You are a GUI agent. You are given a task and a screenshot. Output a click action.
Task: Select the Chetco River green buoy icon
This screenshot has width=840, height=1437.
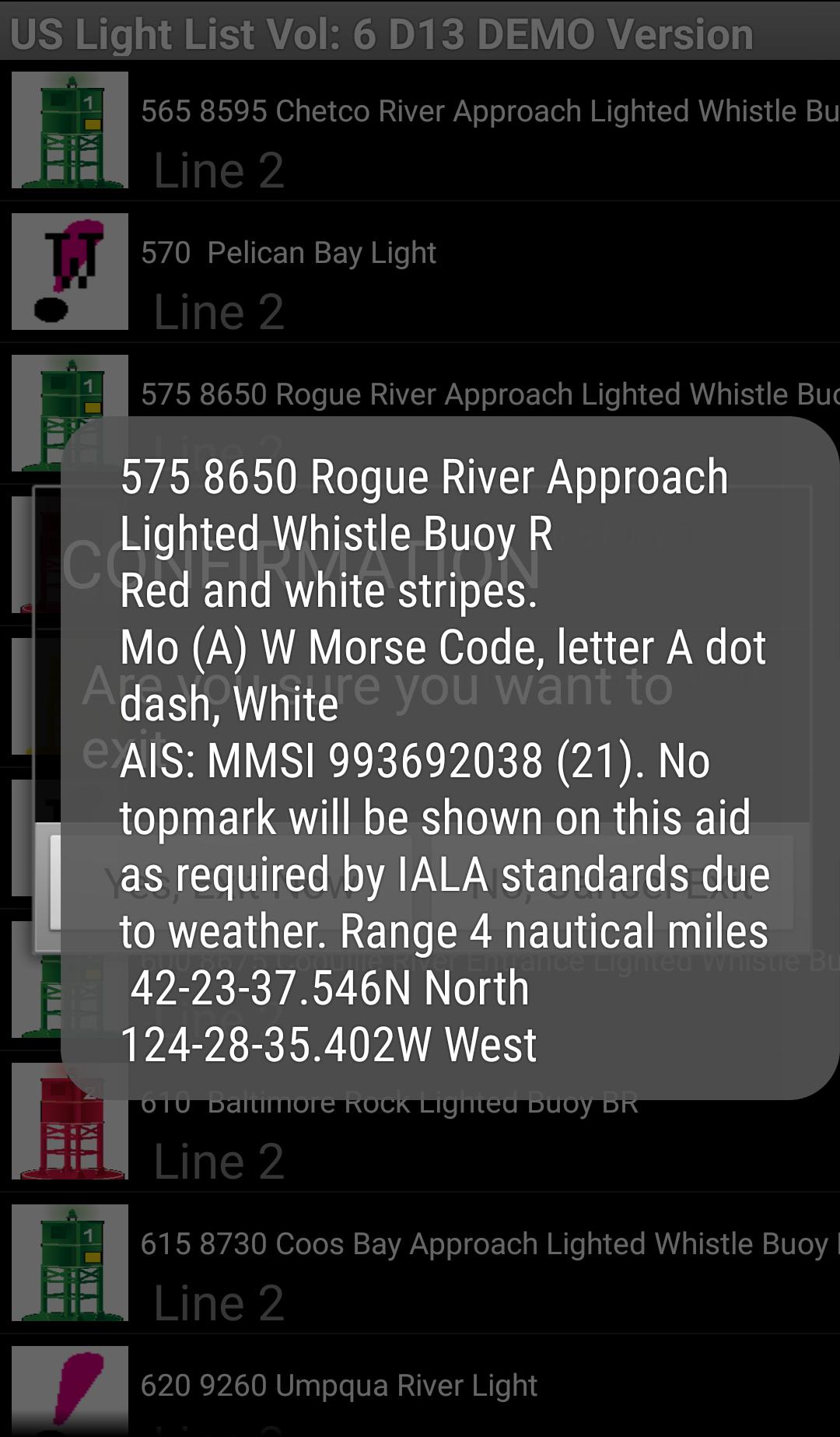[x=70, y=131]
